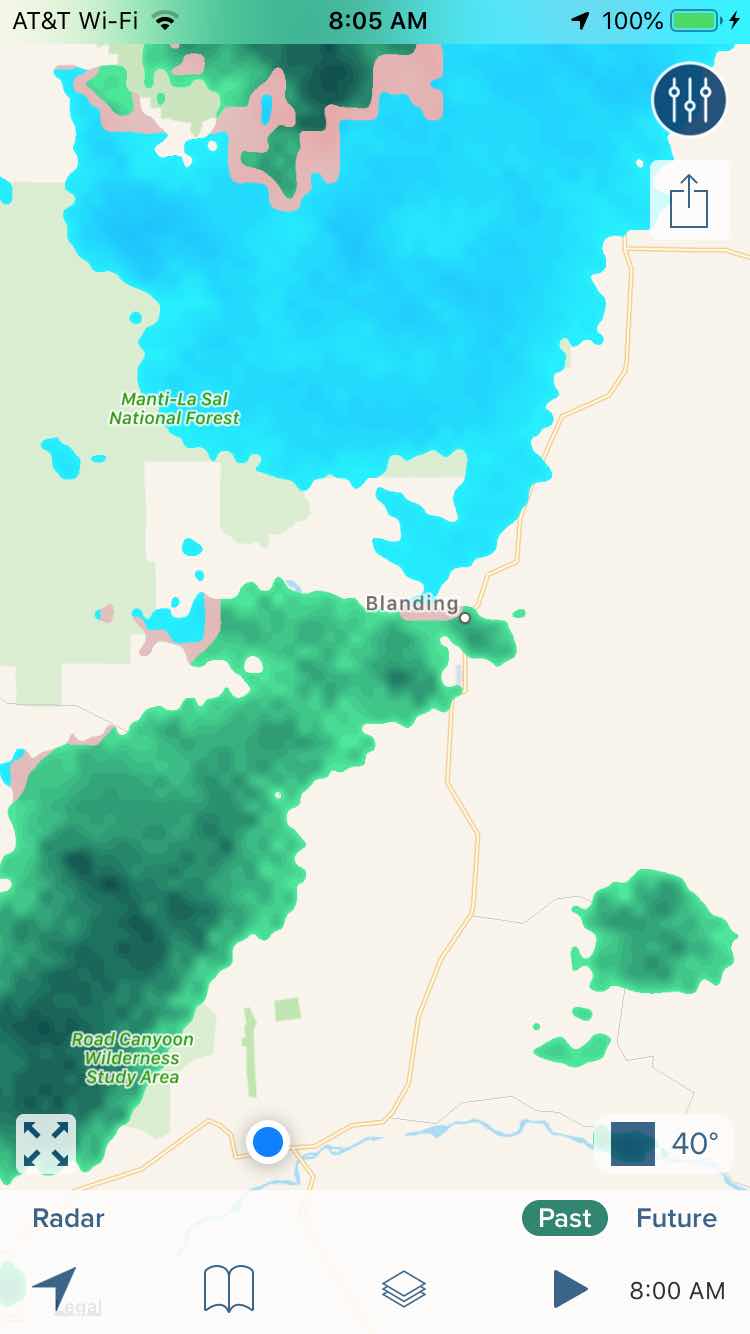Play the radar animation

click(570, 1289)
